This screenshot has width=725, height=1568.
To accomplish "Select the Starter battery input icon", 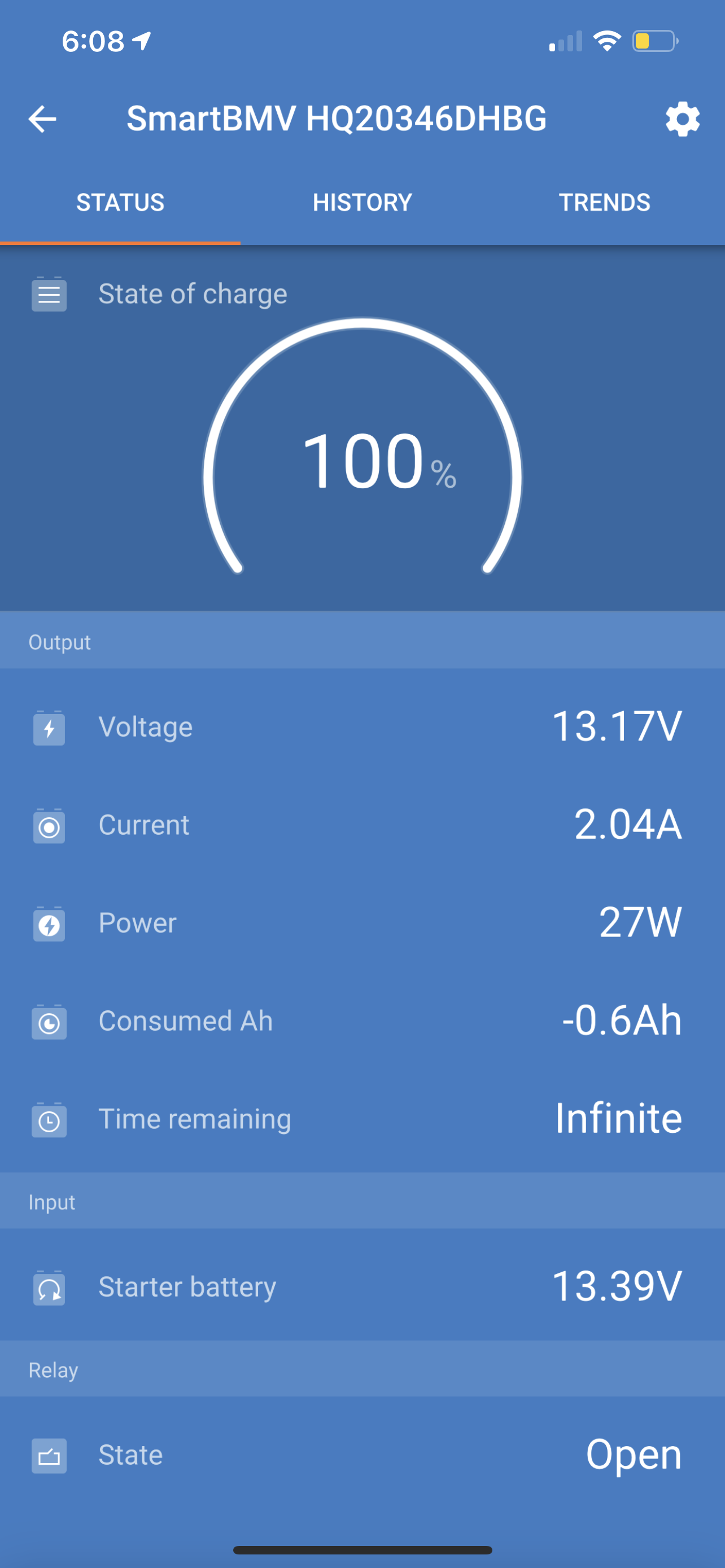I will click(x=49, y=1289).
